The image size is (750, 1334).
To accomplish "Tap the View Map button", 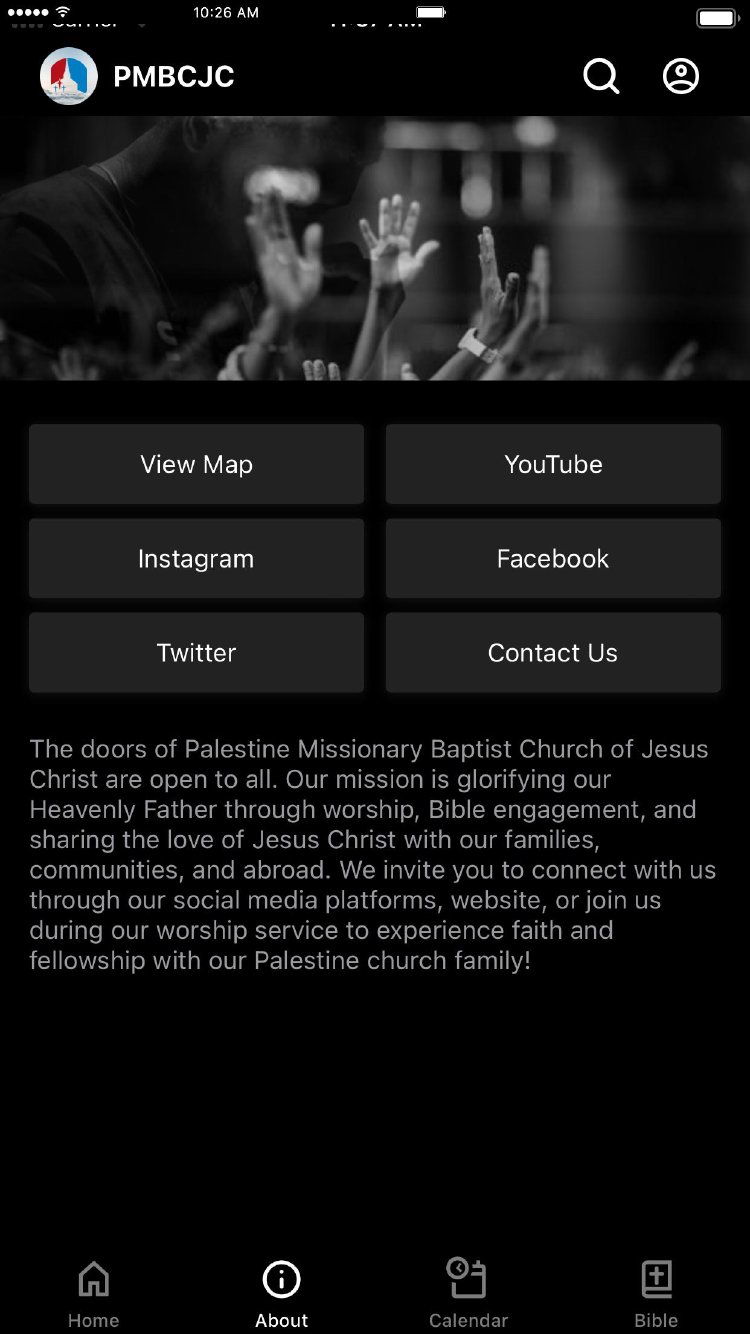I will point(196,464).
